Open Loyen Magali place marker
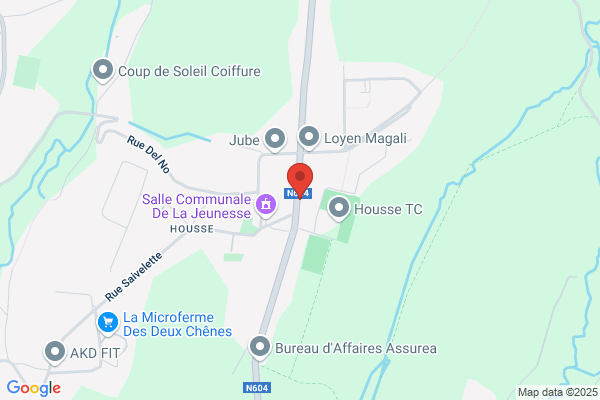Image resolution: width=600 pixels, height=400 pixels. pyautogui.click(x=309, y=137)
